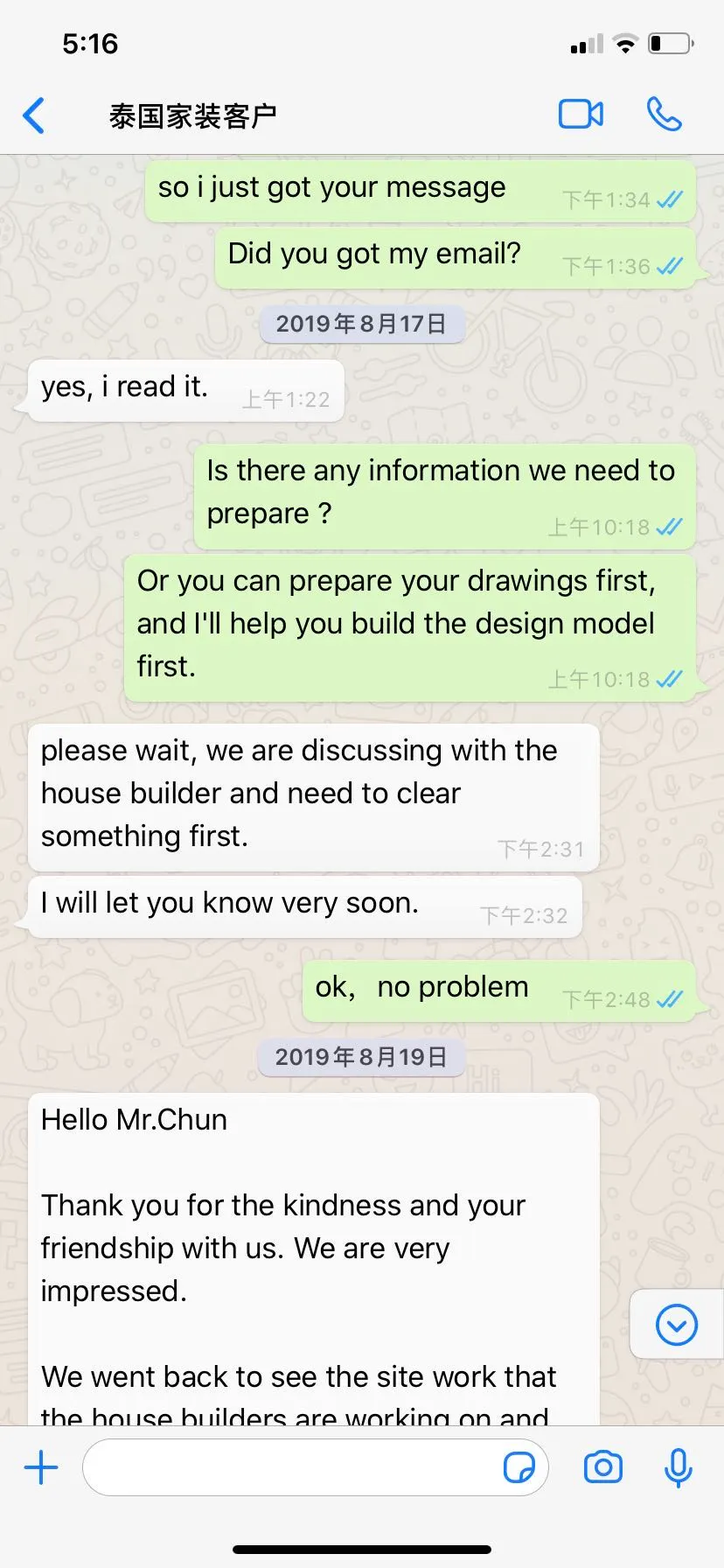Focus the message text field
The height and width of the screenshot is (1568, 724).
coord(289,1467)
